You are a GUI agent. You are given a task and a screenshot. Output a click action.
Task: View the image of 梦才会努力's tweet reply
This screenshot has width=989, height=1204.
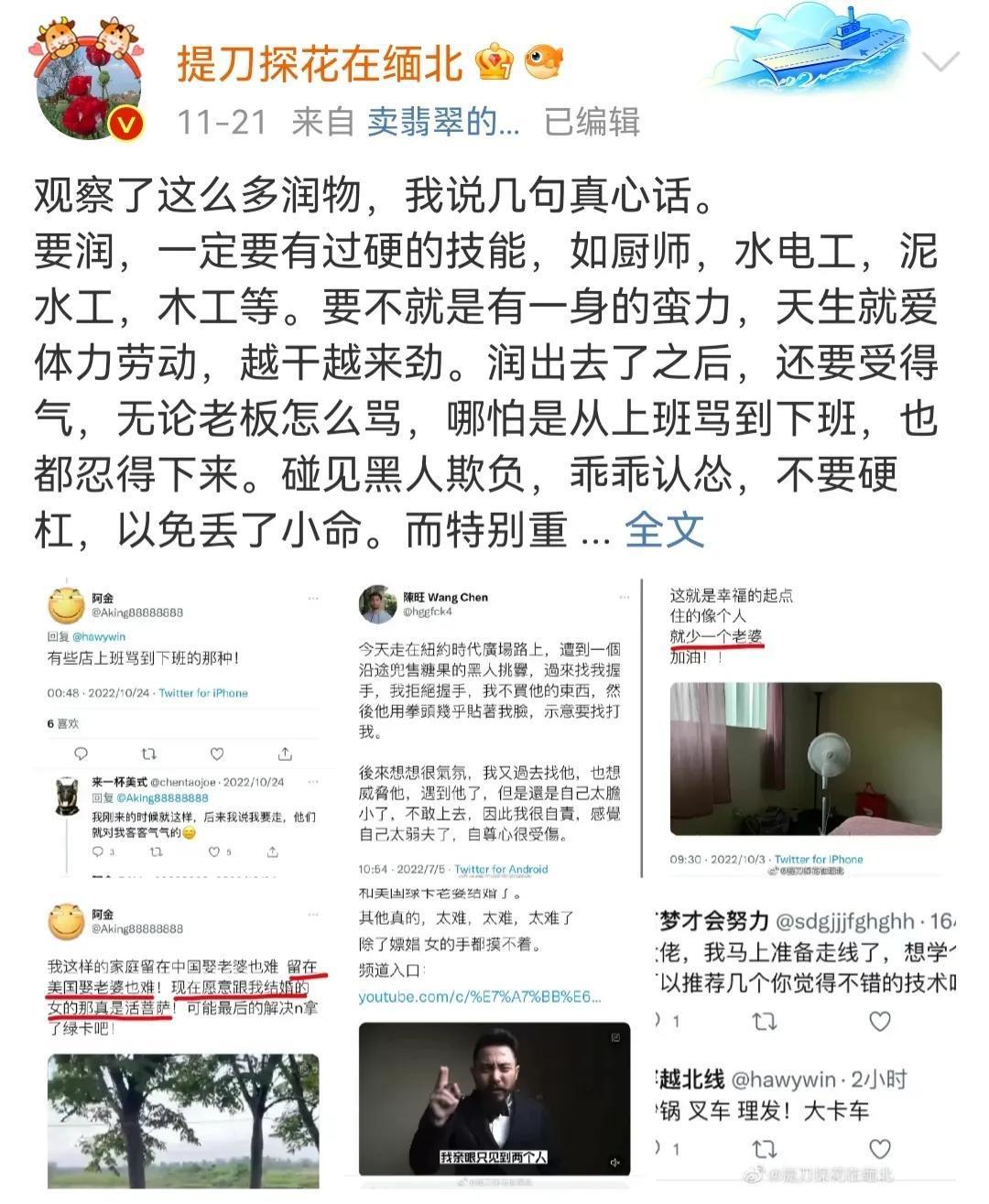tap(804, 1044)
